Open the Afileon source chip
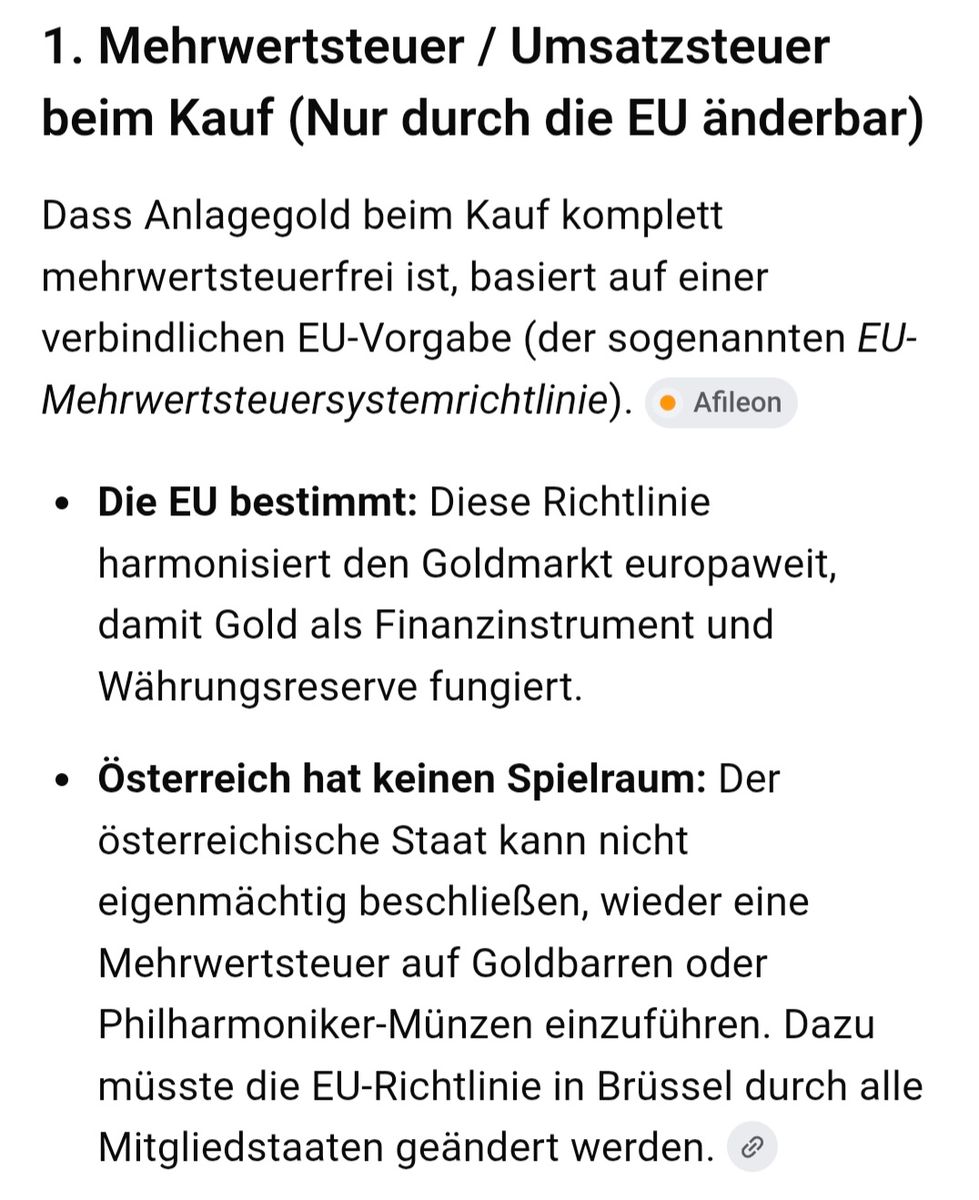Screen dimensions: 979x1200 [x=721, y=403]
